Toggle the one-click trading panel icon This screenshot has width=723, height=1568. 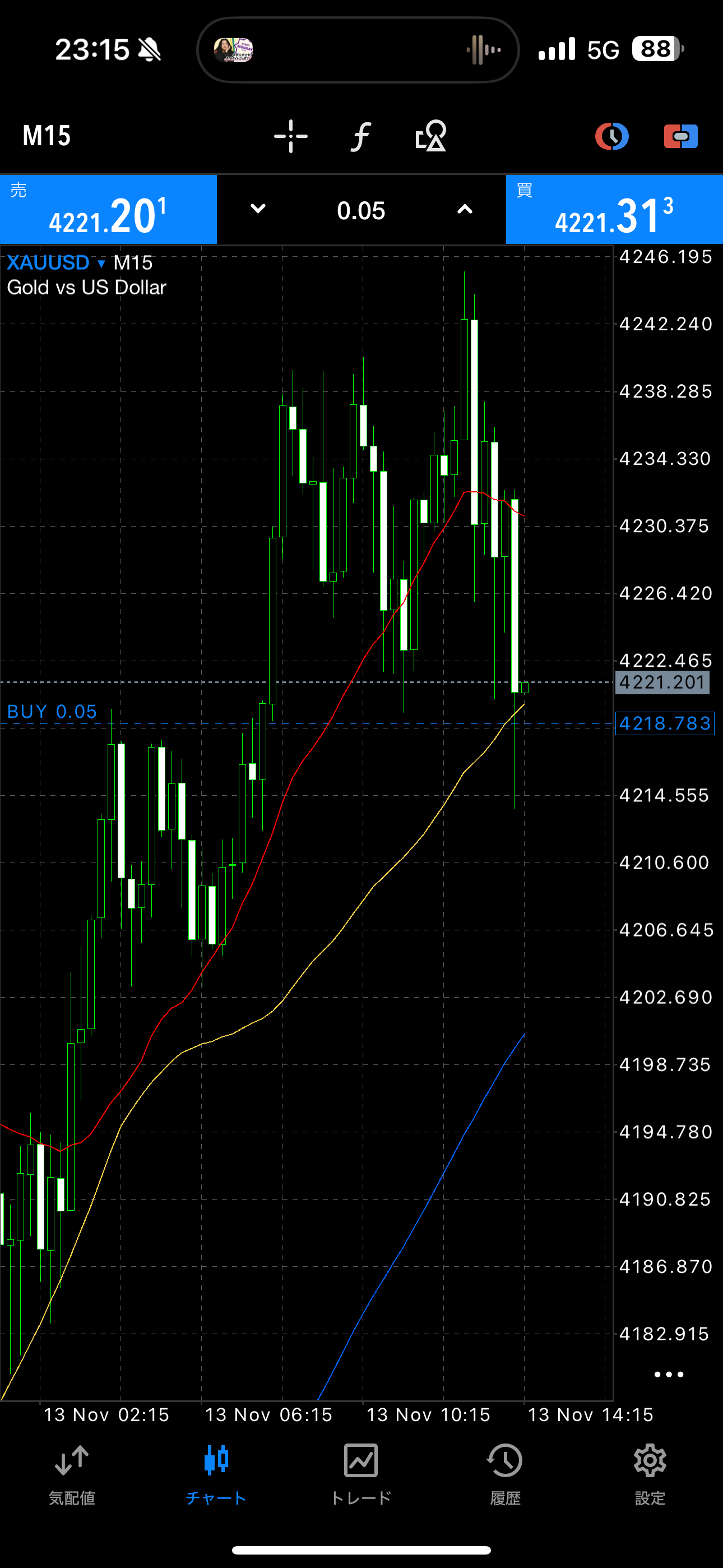coord(680,136)
